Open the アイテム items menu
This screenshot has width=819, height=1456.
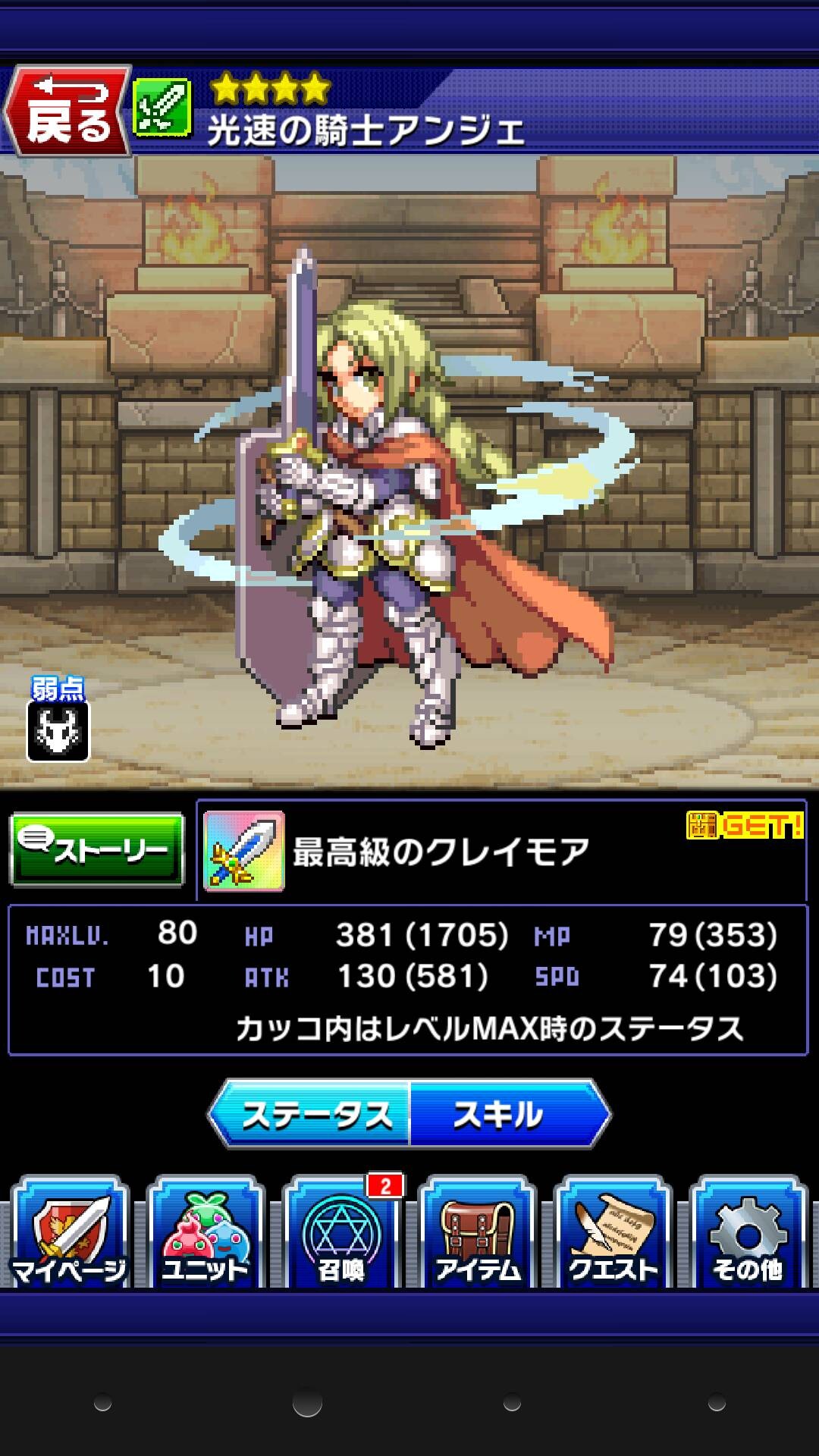tap(477, 1232)
